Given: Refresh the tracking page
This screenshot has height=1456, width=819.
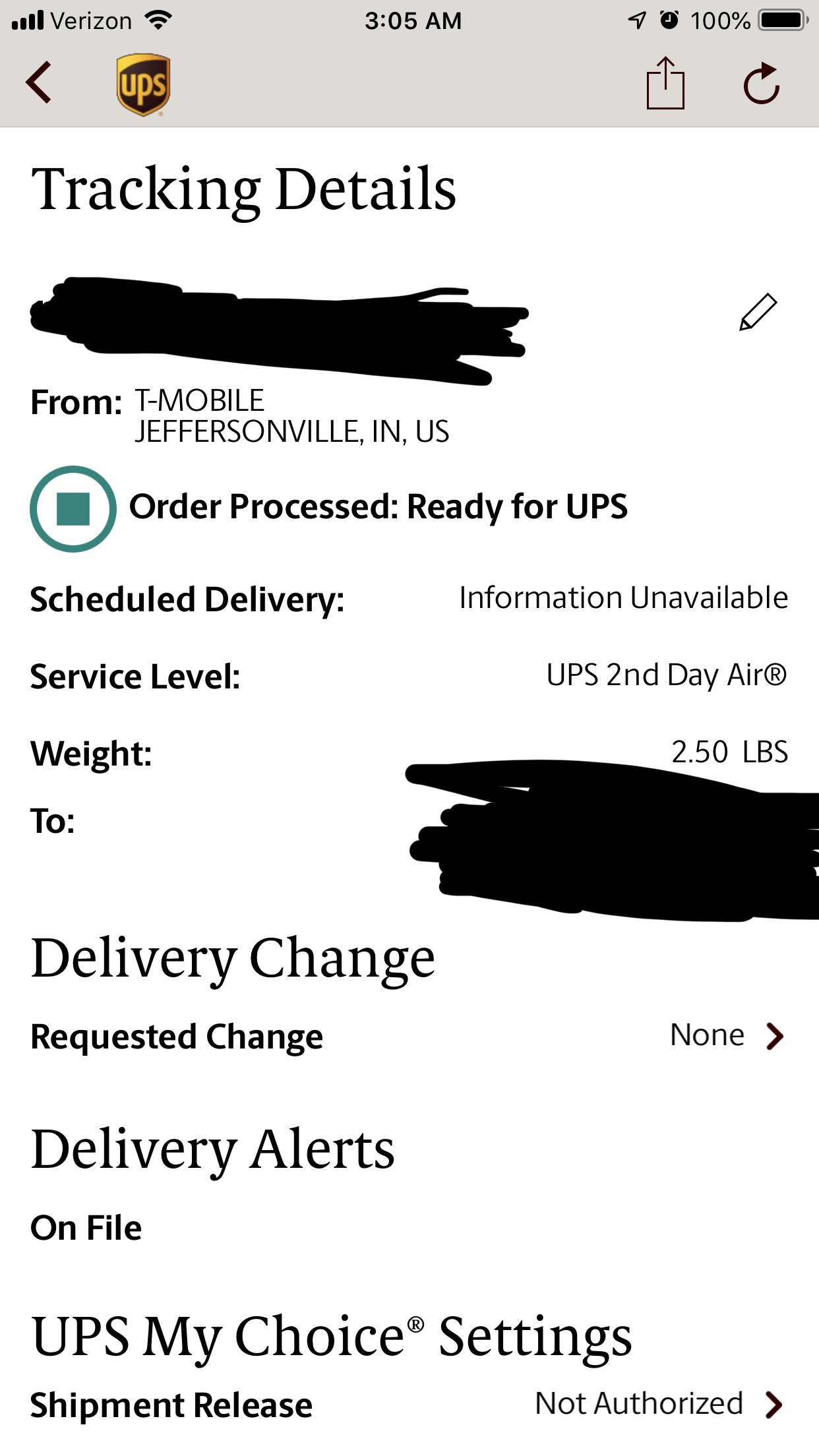Looking at the screenshot, I should click(762, 84).
